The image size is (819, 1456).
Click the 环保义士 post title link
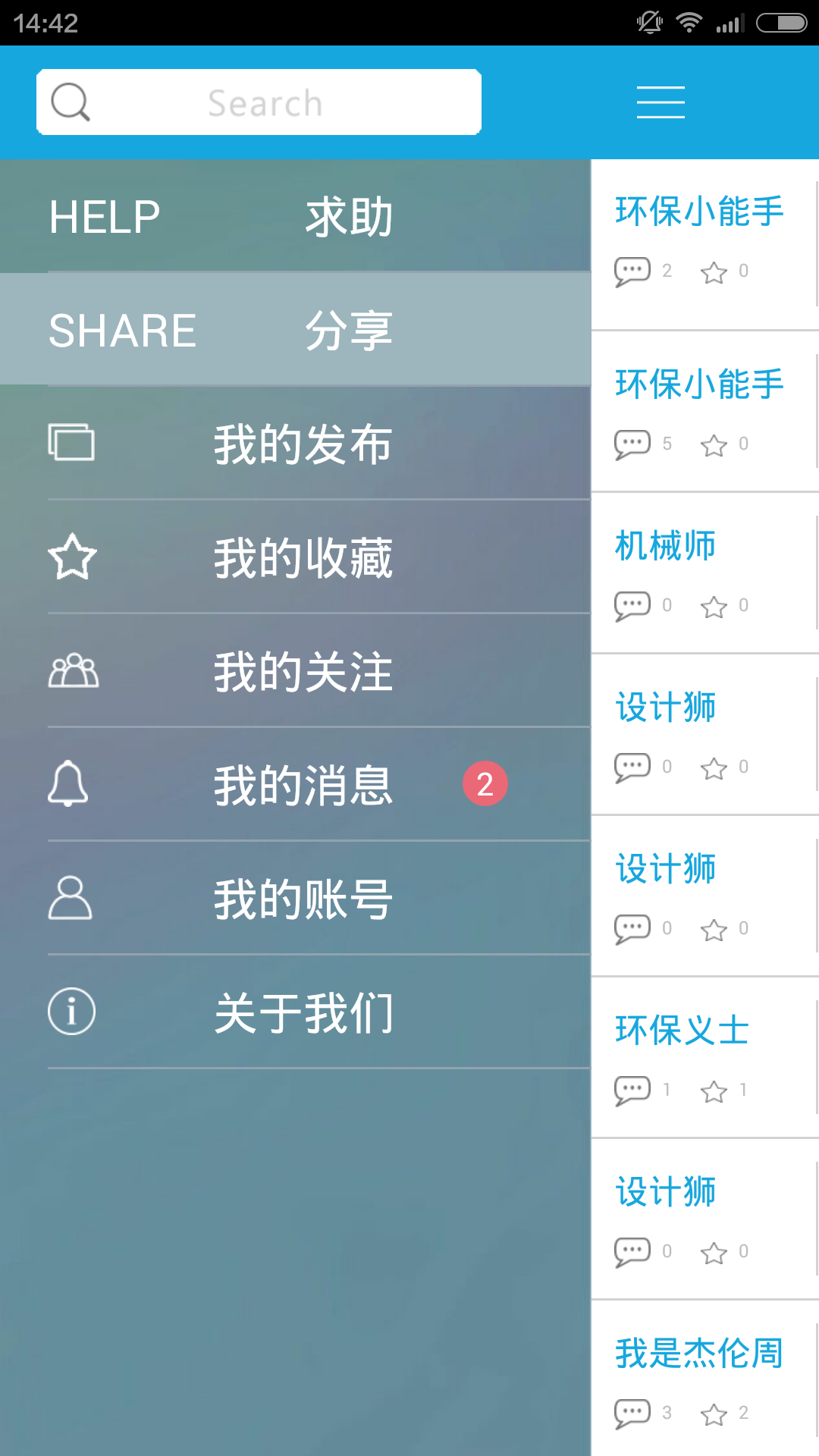[x=681, y=1030]
